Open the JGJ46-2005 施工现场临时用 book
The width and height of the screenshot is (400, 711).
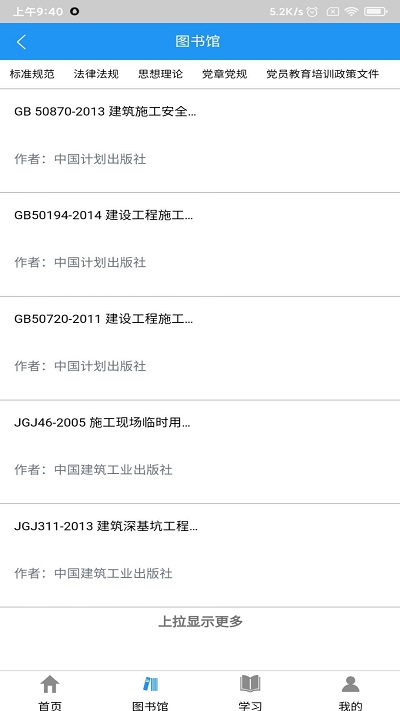200,452
